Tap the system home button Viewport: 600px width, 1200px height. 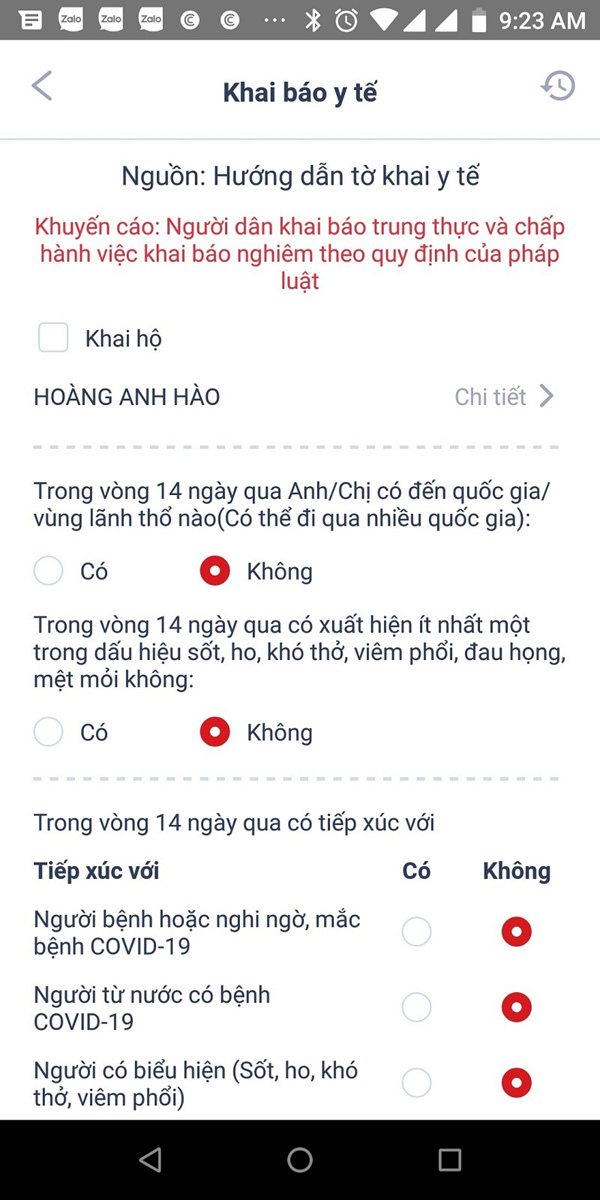click(x=300, y=1160)
